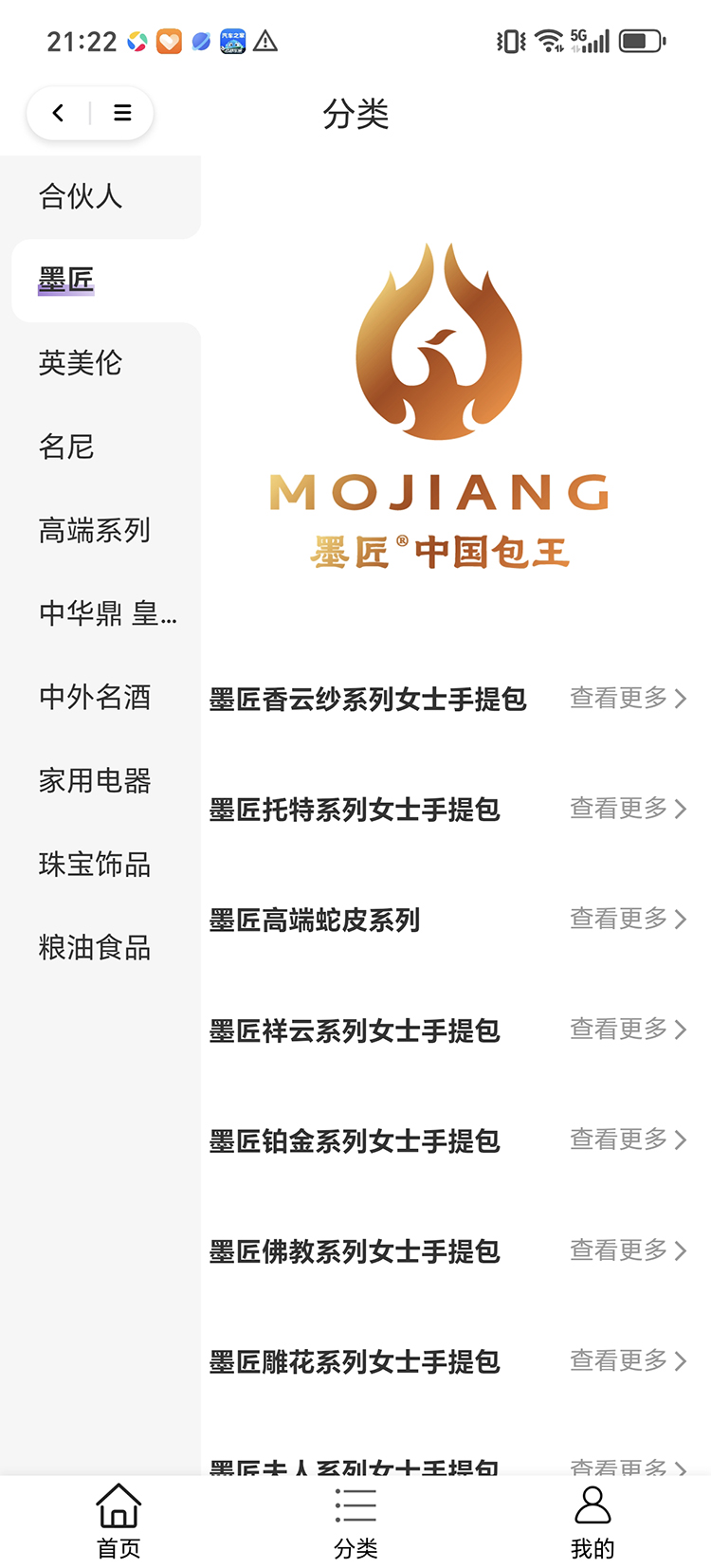
Task: Select the 墨匠 category in sidebar
Action: pos(64,280)
